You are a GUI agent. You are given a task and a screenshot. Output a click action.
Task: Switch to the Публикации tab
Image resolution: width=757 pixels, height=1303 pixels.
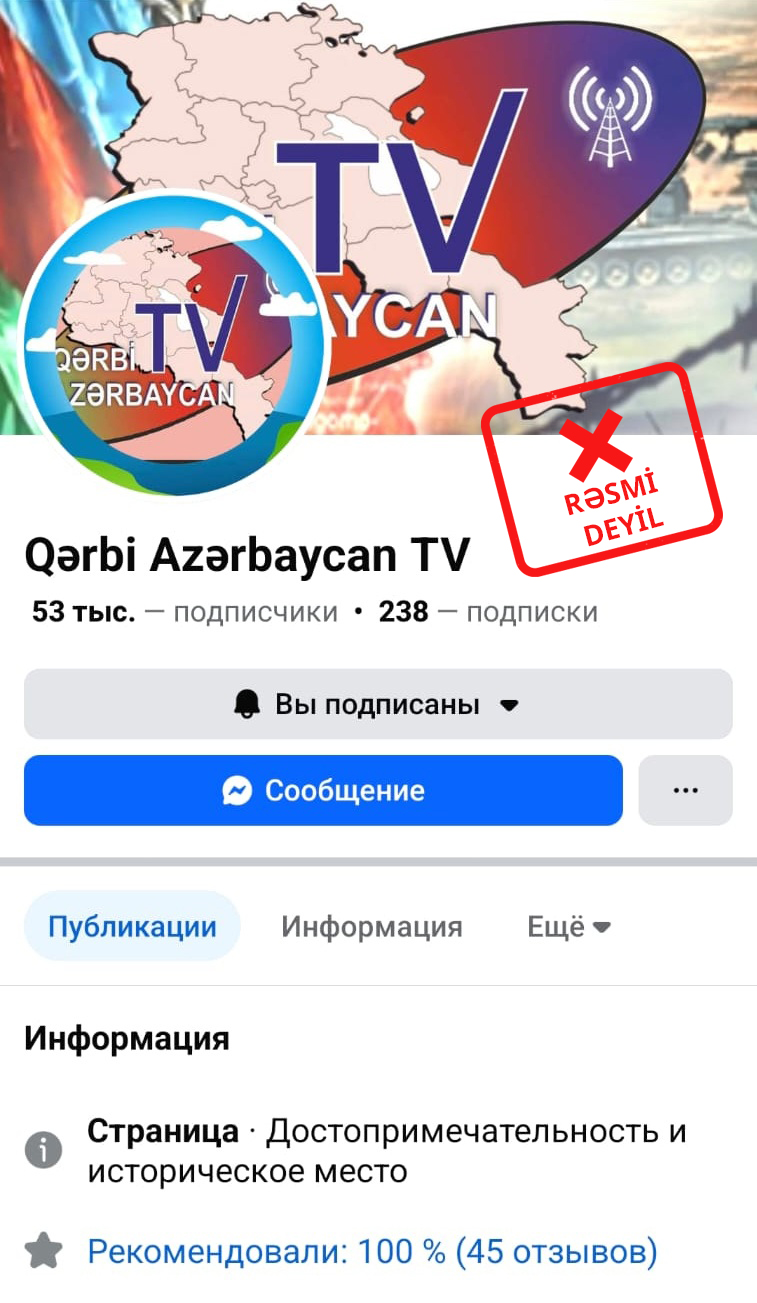coord(132,926)
